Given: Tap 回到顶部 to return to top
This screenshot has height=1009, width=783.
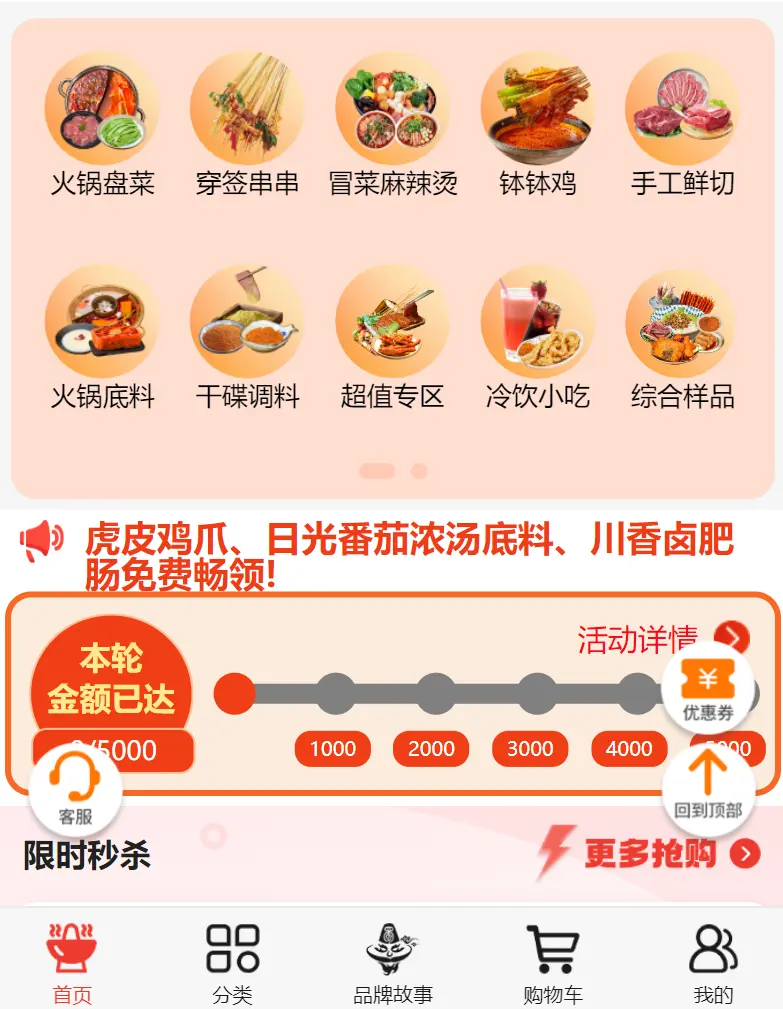Looking at the screenshot, I should [x=708, y=788].
